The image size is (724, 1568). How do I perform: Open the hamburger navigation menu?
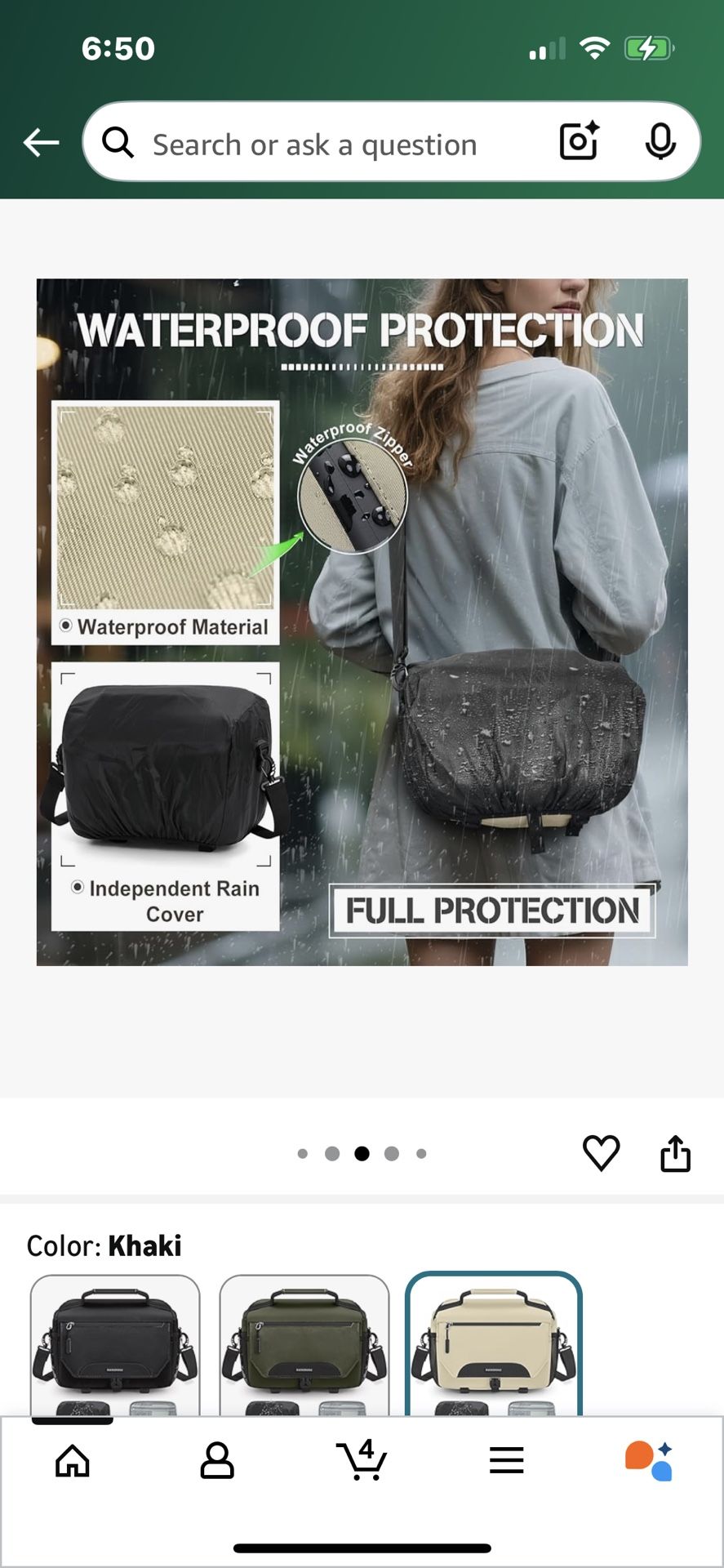(506, 1461)
